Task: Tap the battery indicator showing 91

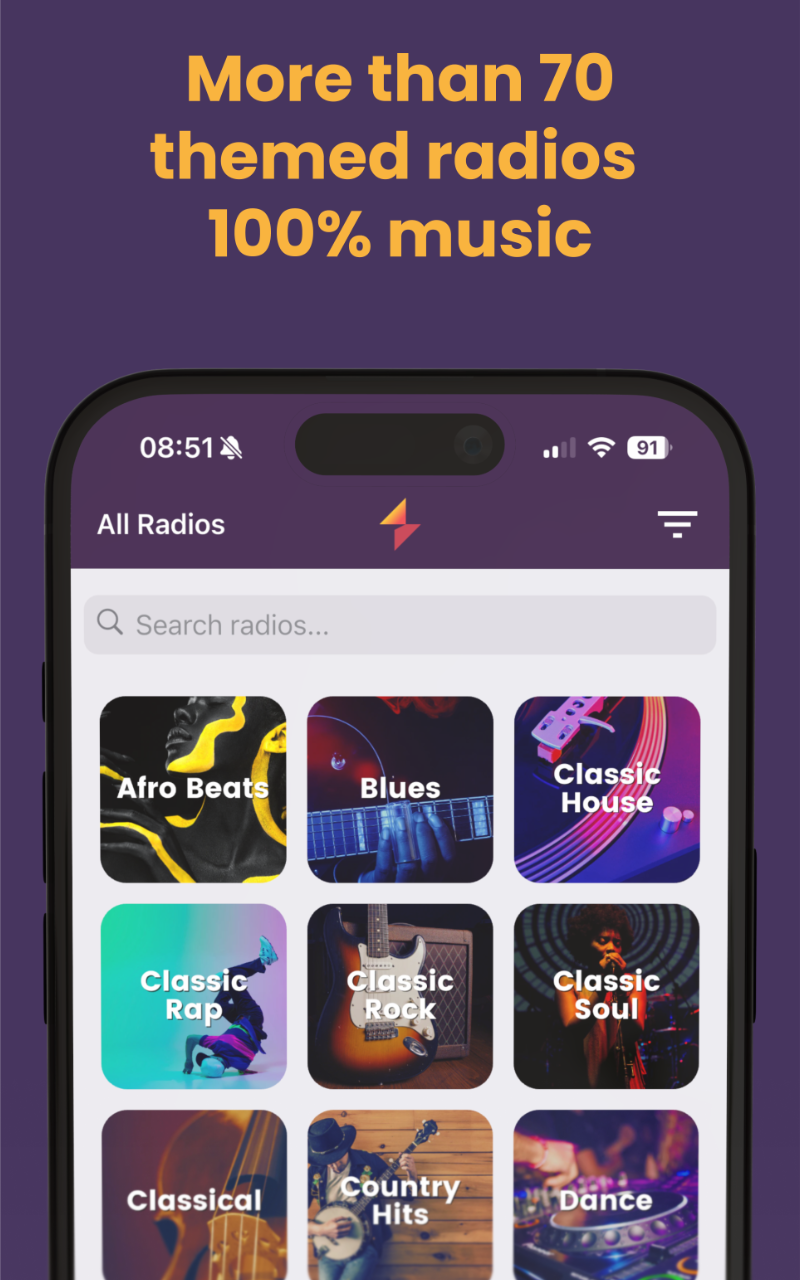Action: coord(645,448)
